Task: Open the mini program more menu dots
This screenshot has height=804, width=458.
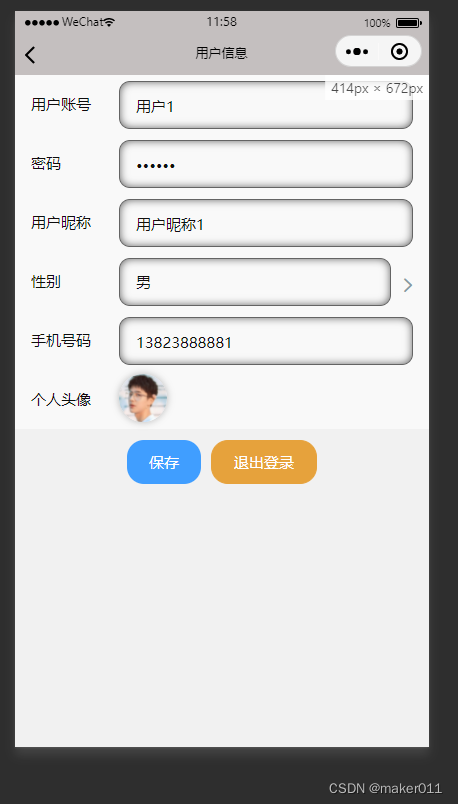Action: click(x=357, y=52)
